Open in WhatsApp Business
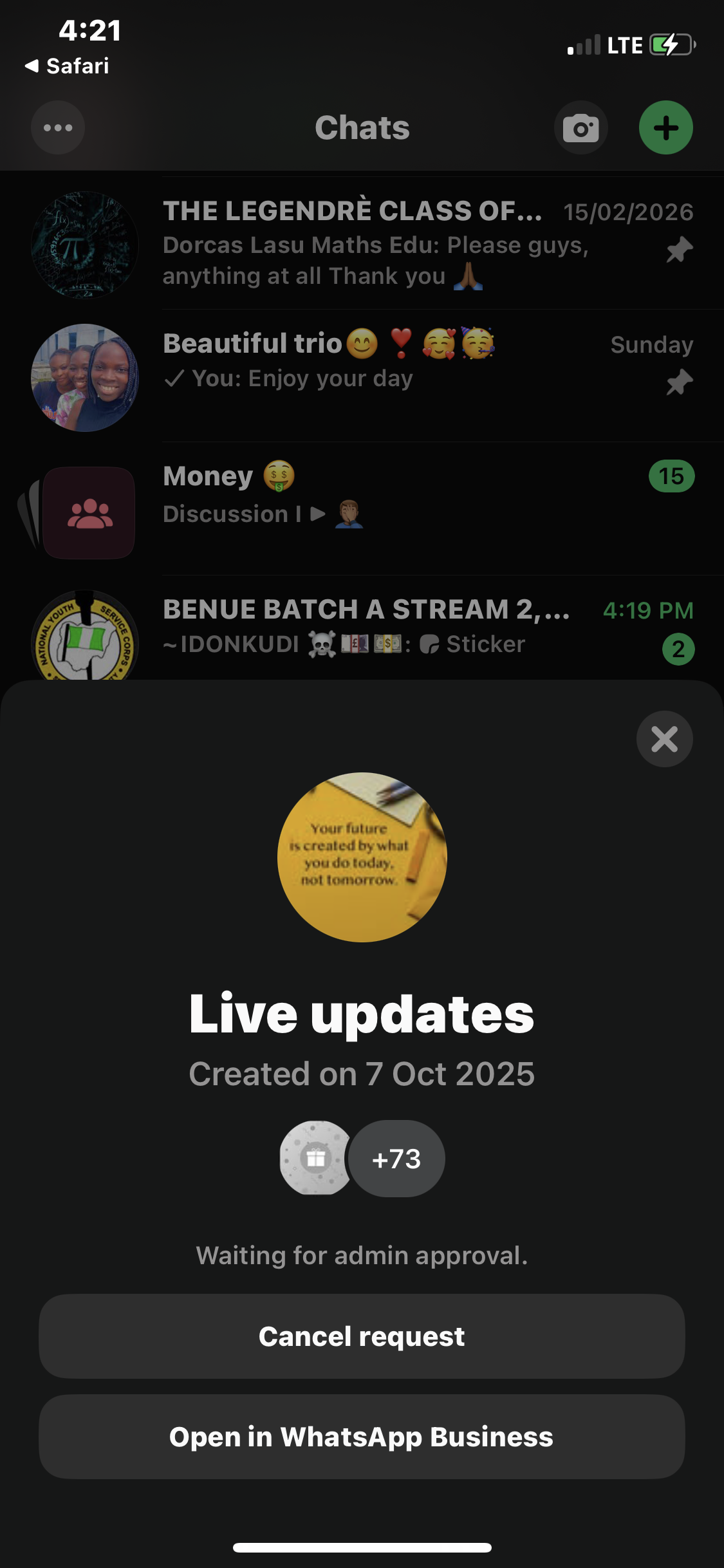This screenshot has width=724, height=1568. point(362,1437)
